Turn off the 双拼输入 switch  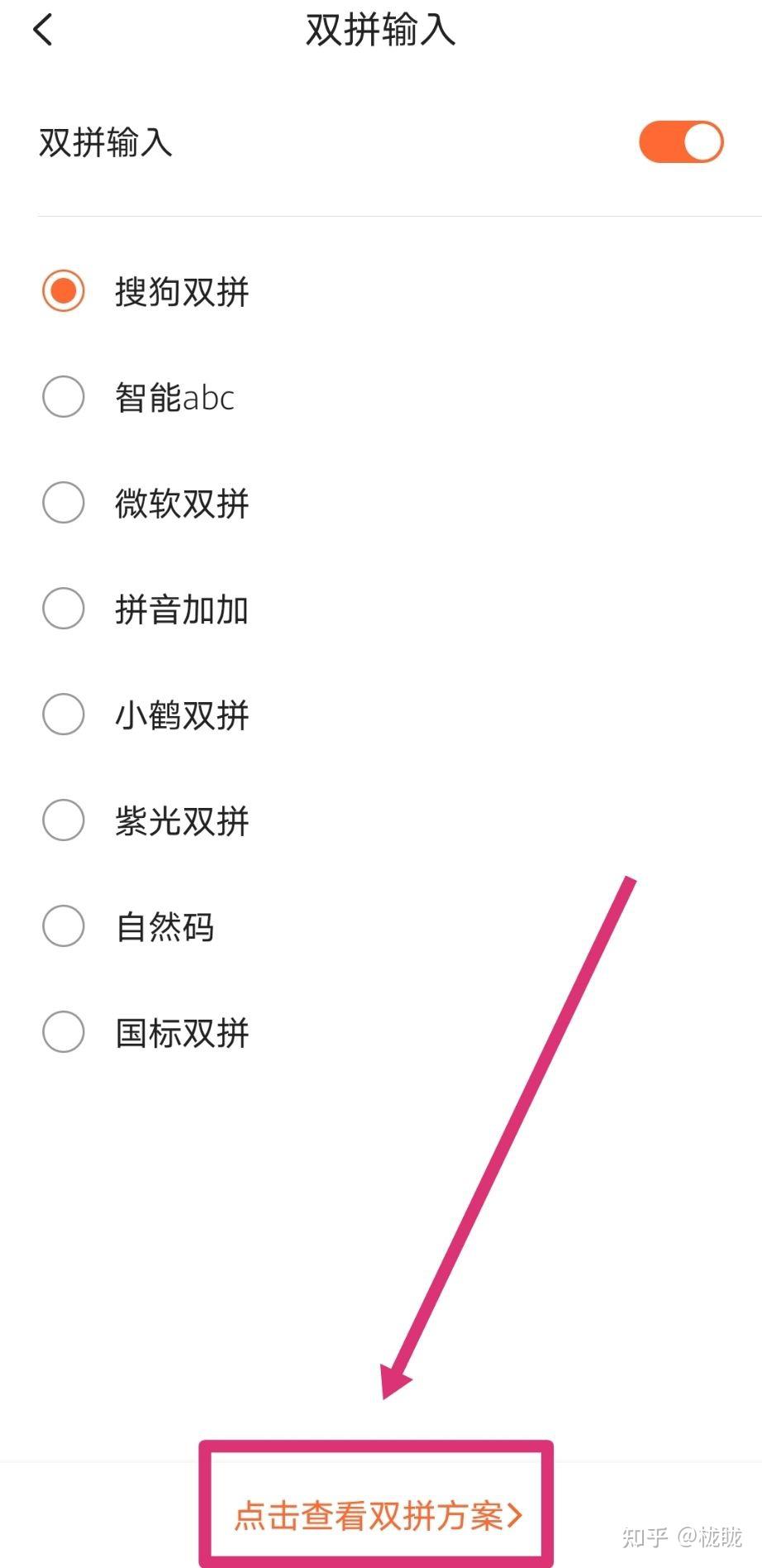(680, 142)
